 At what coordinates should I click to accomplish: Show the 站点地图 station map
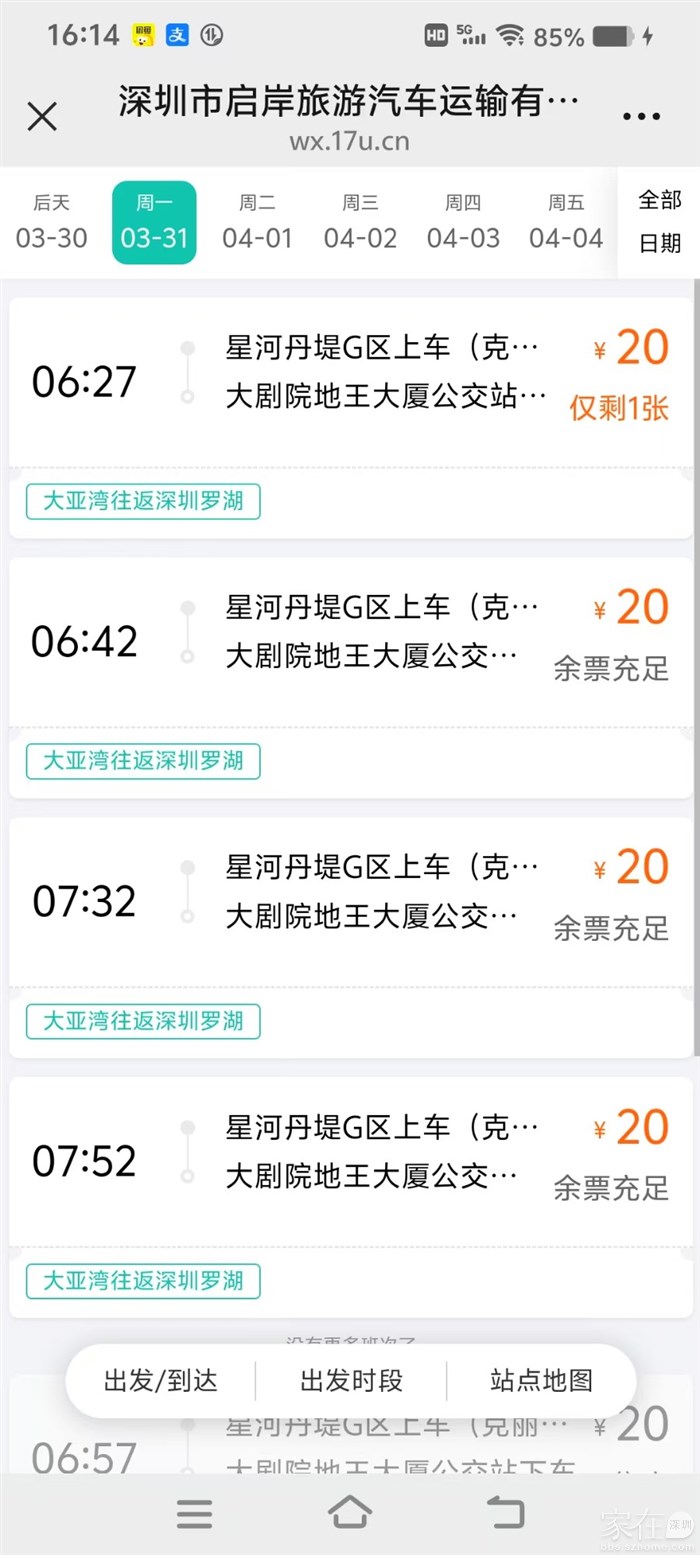pos(541,1381)
